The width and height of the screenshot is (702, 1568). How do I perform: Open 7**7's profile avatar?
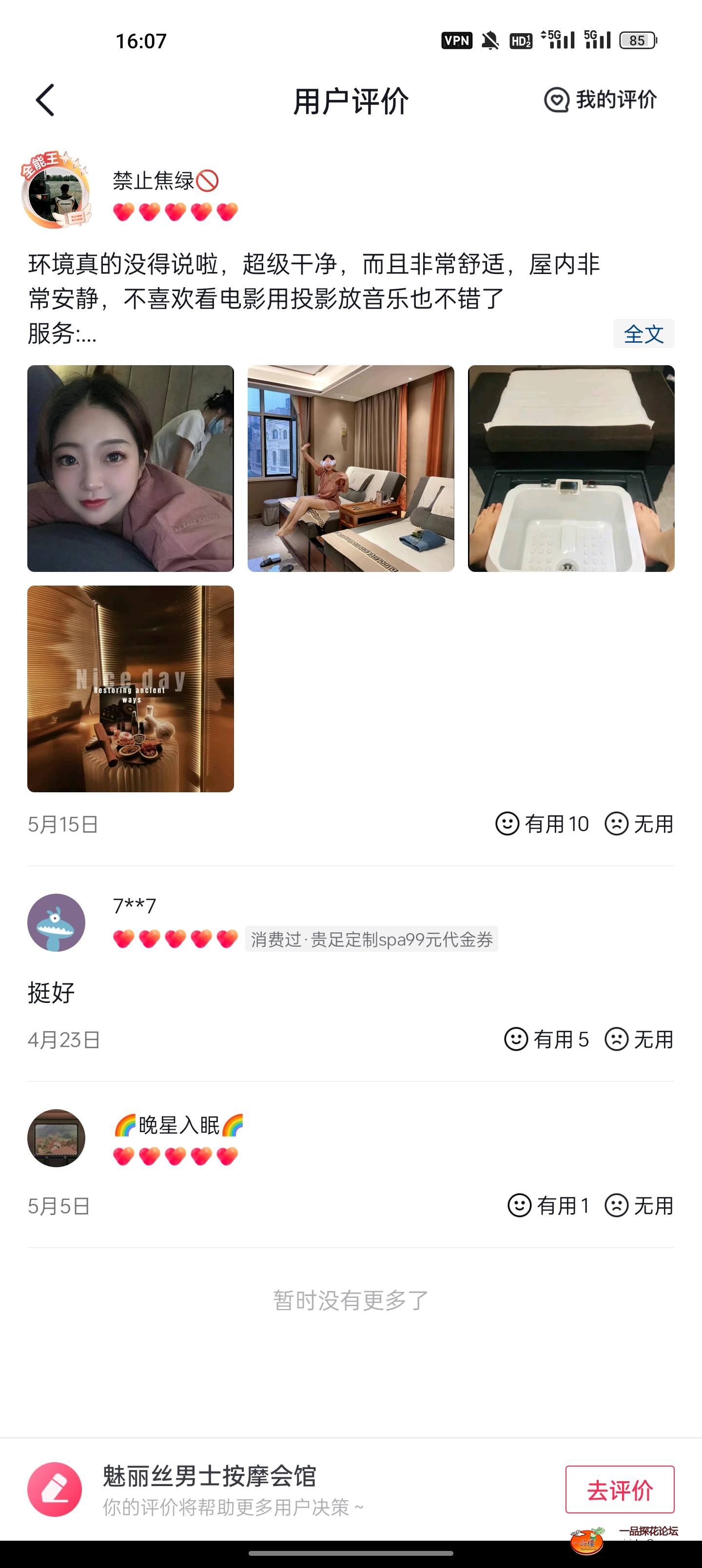[x=56, y=922]
